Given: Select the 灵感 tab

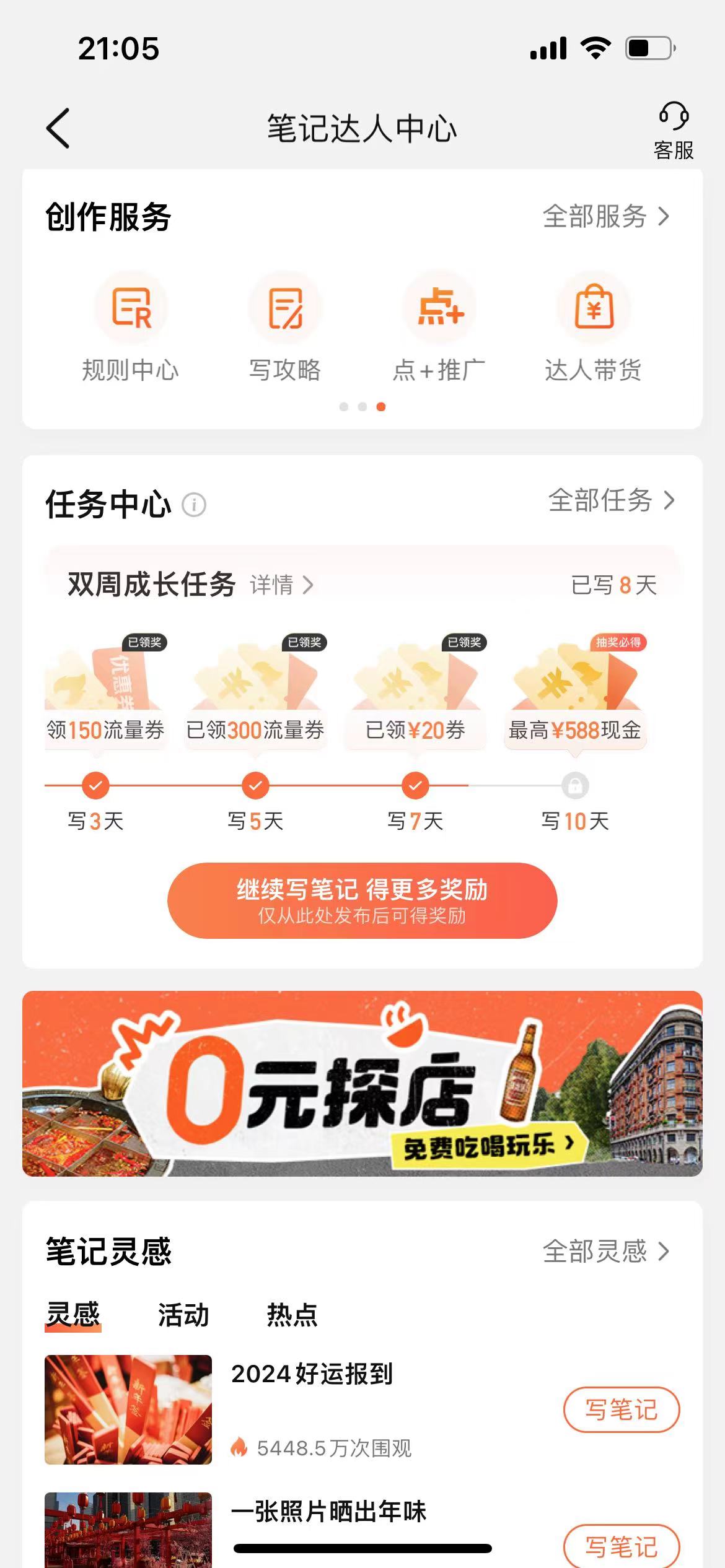Looking at the screenshot, I should pyautogui.click(x=73, y=1314).
